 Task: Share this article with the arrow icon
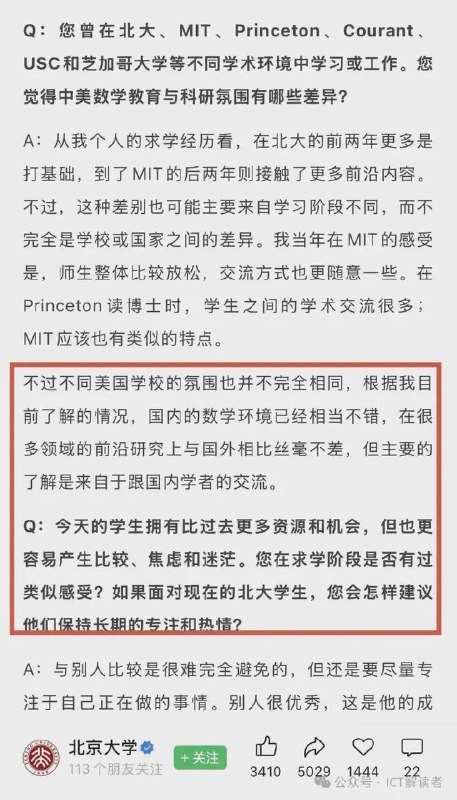coord(314,748)
